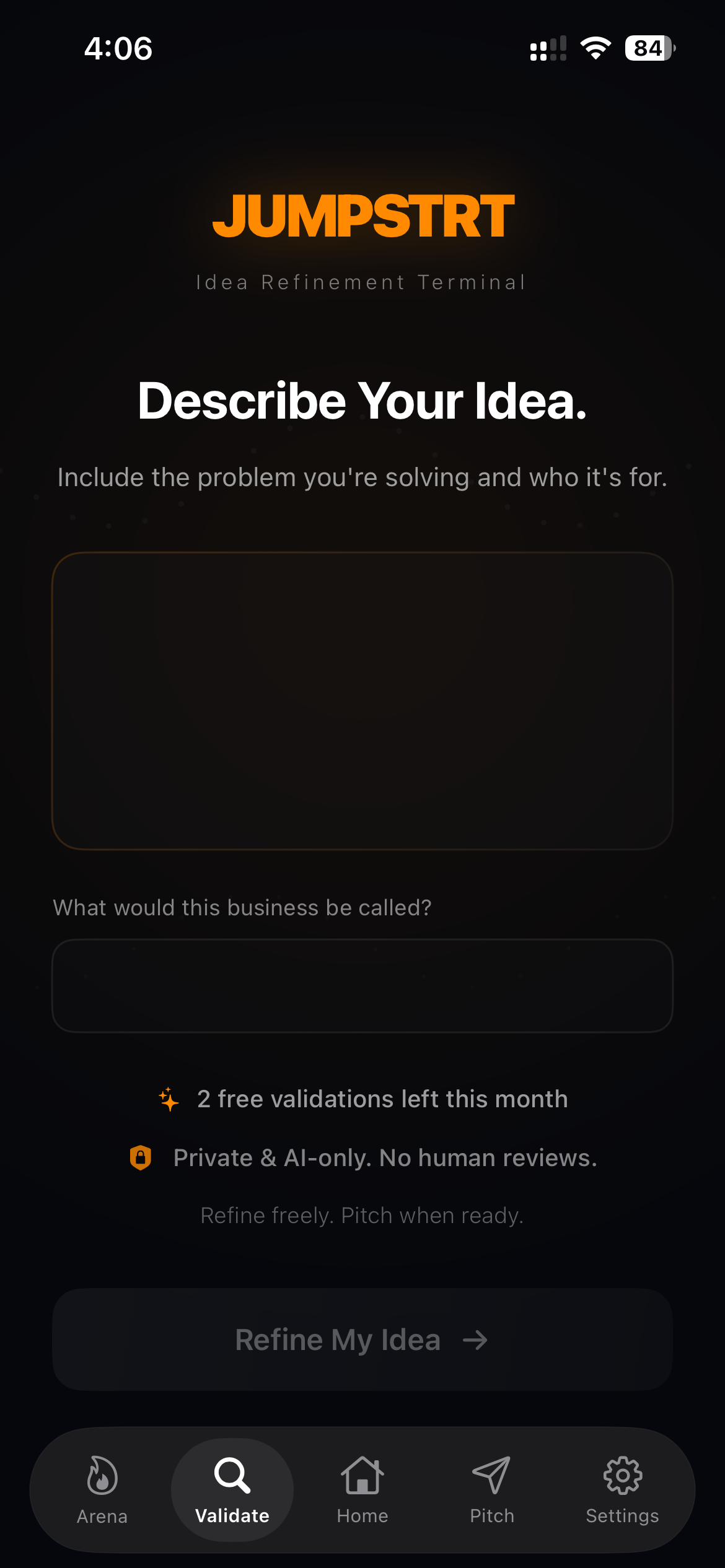Click the Wi-Fi indicator in status bar
This screenshot has height=1568, width=725.
coord(594,47)
